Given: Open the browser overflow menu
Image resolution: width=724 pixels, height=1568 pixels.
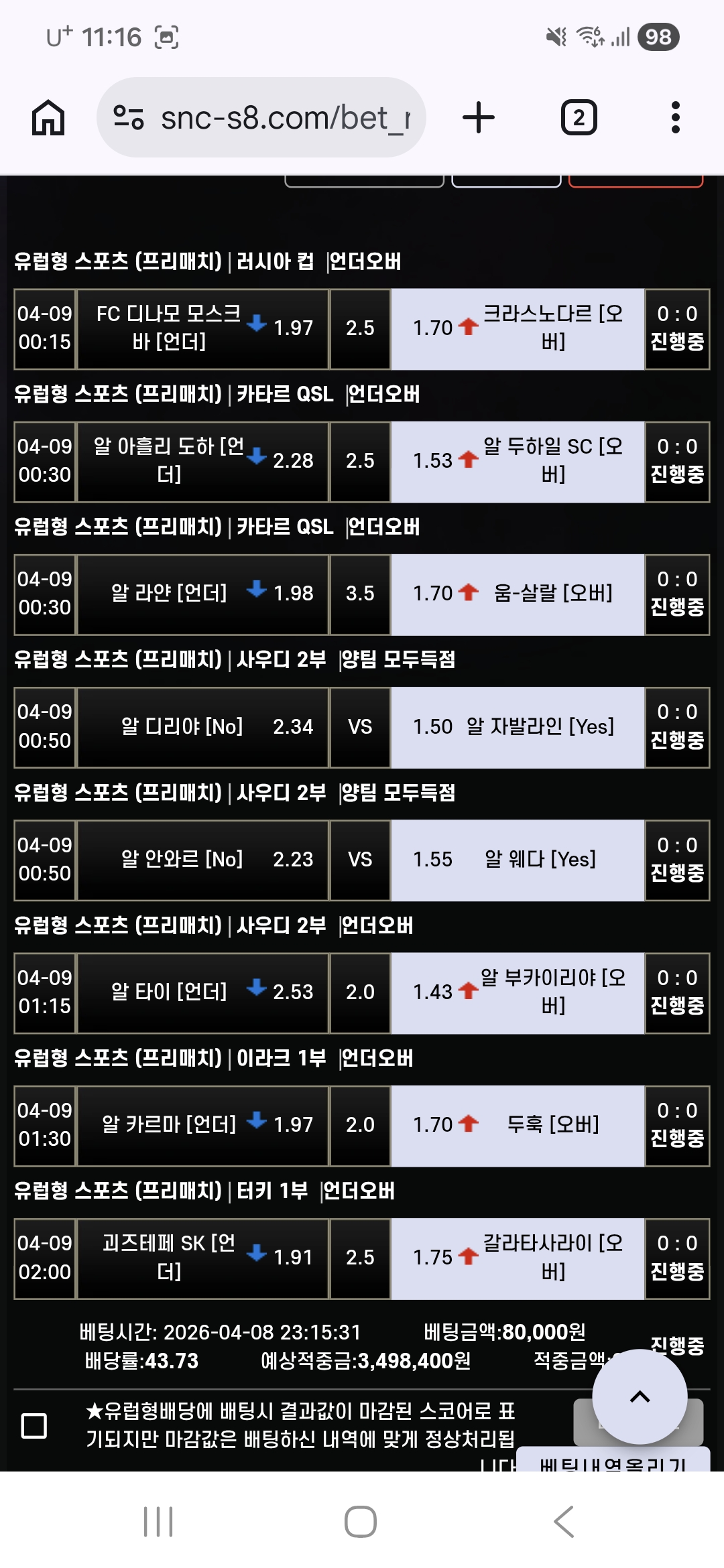Looking at the screenshot, I should (x=675, y=118).
